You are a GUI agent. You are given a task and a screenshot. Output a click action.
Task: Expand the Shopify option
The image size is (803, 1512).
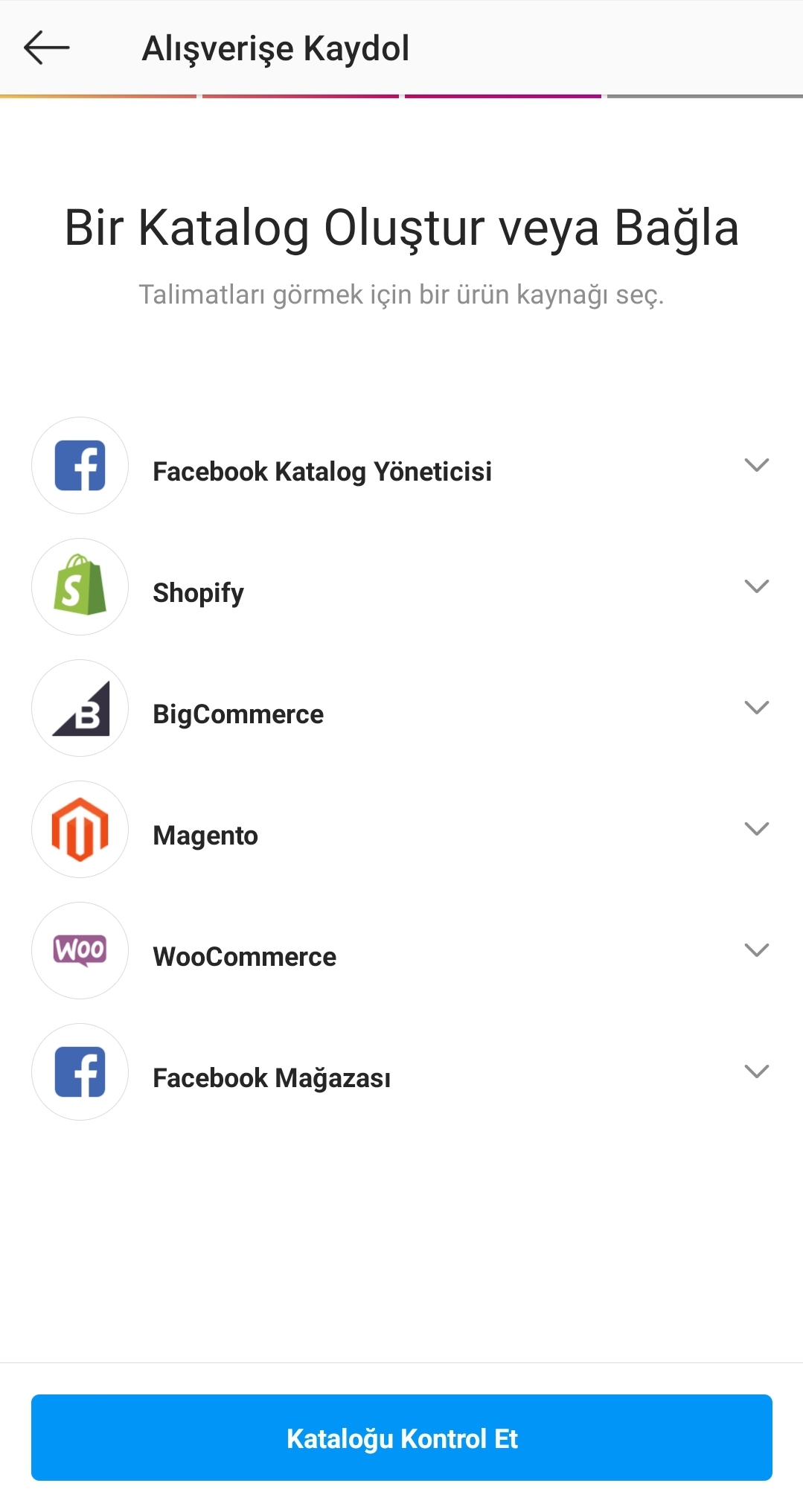[401, 587]
